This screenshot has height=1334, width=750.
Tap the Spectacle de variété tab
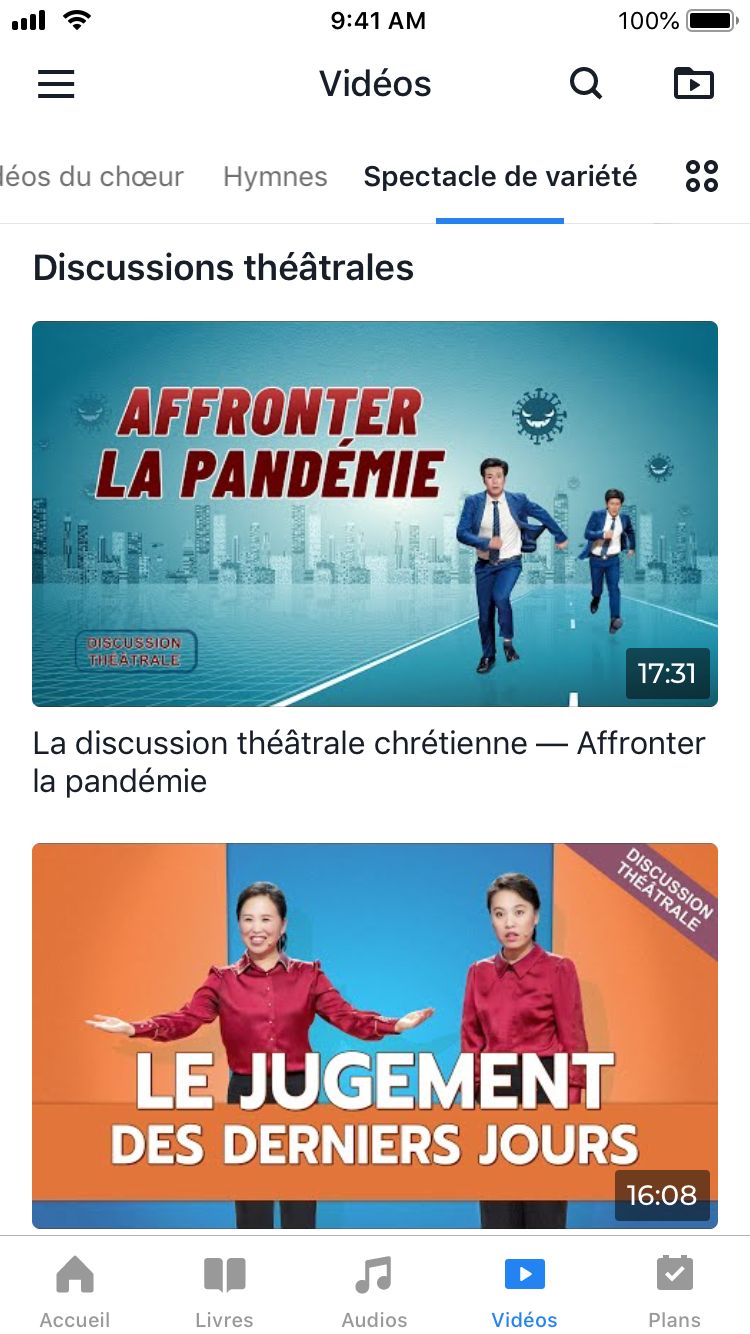(x=500, y=177)
